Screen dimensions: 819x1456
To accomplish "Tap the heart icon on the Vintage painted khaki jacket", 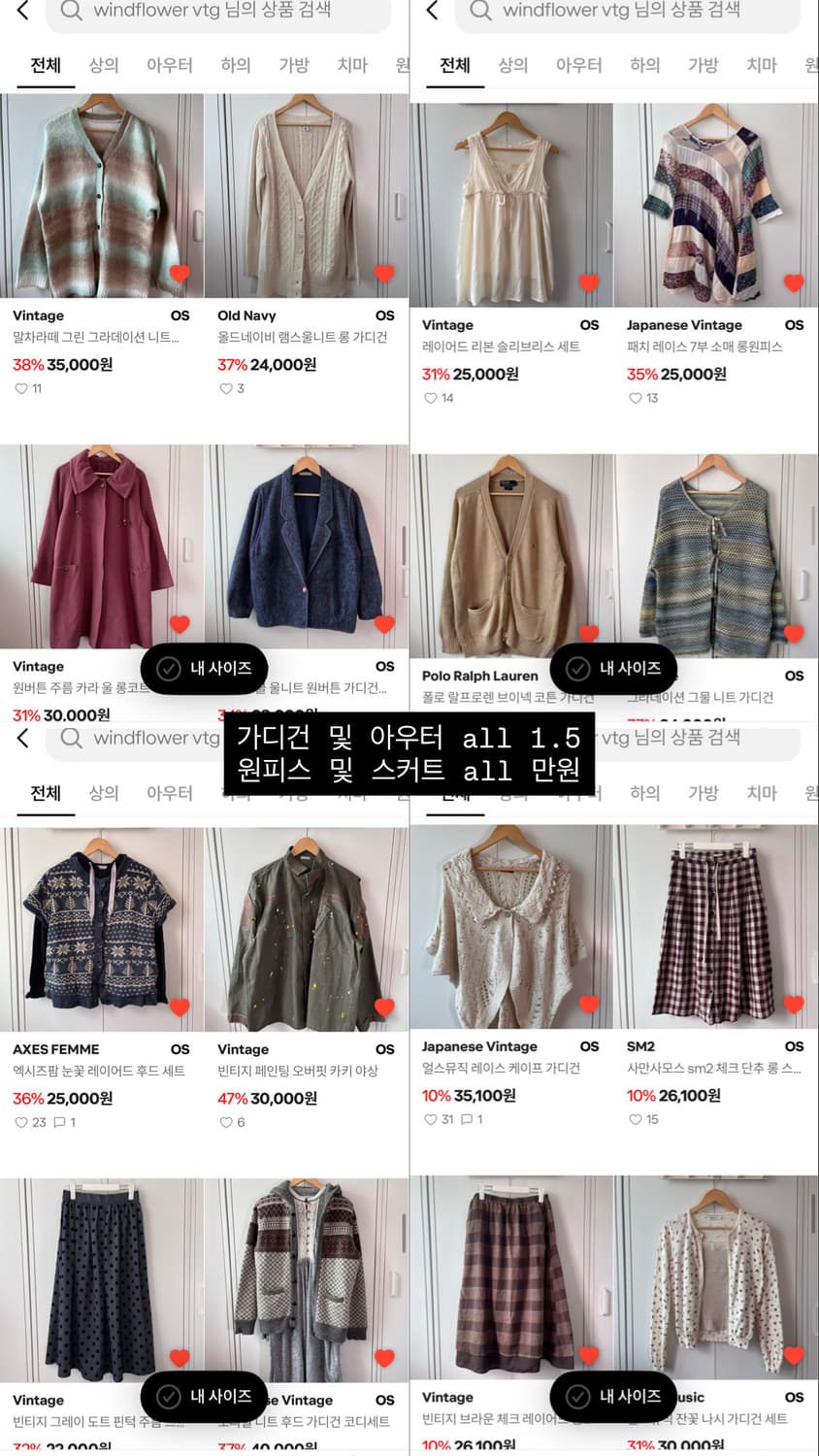I will point(384,1009).
